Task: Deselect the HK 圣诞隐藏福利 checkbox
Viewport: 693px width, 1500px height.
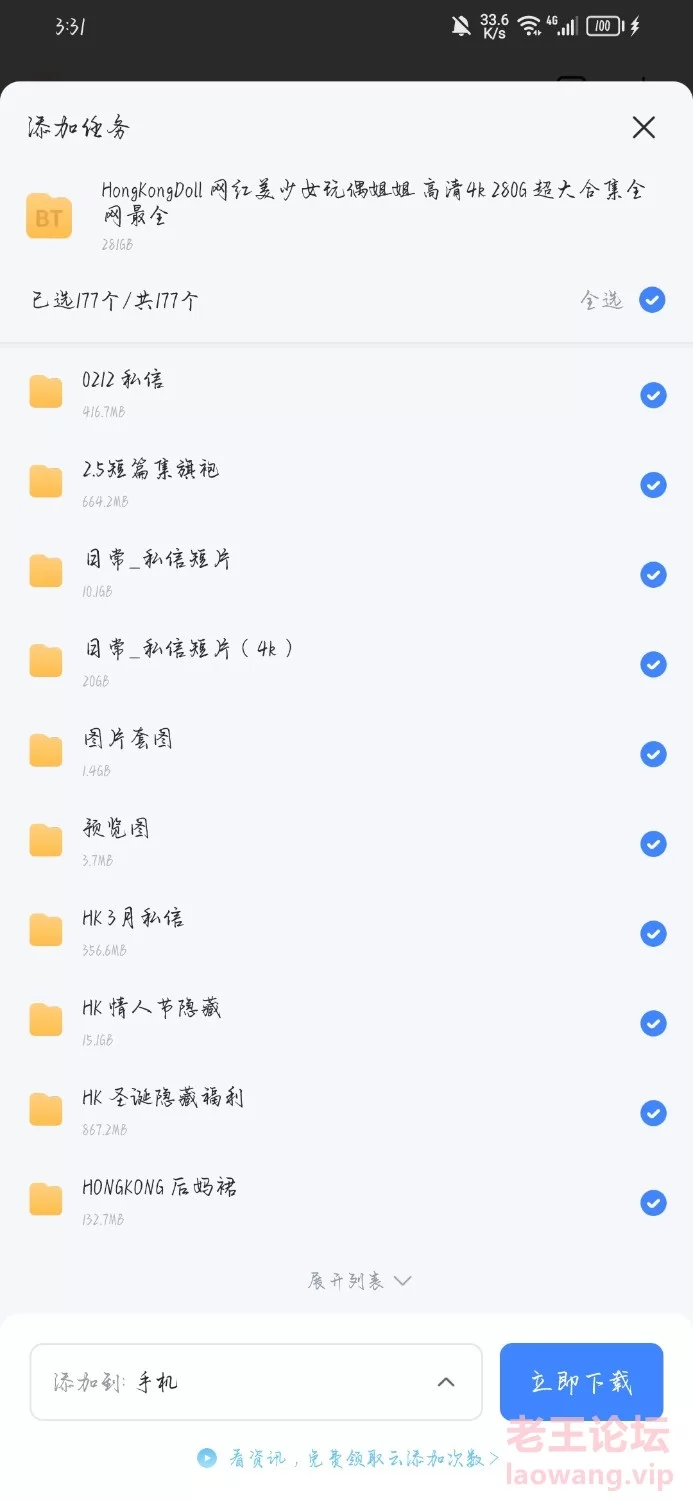Action: tap(653, 1113)
